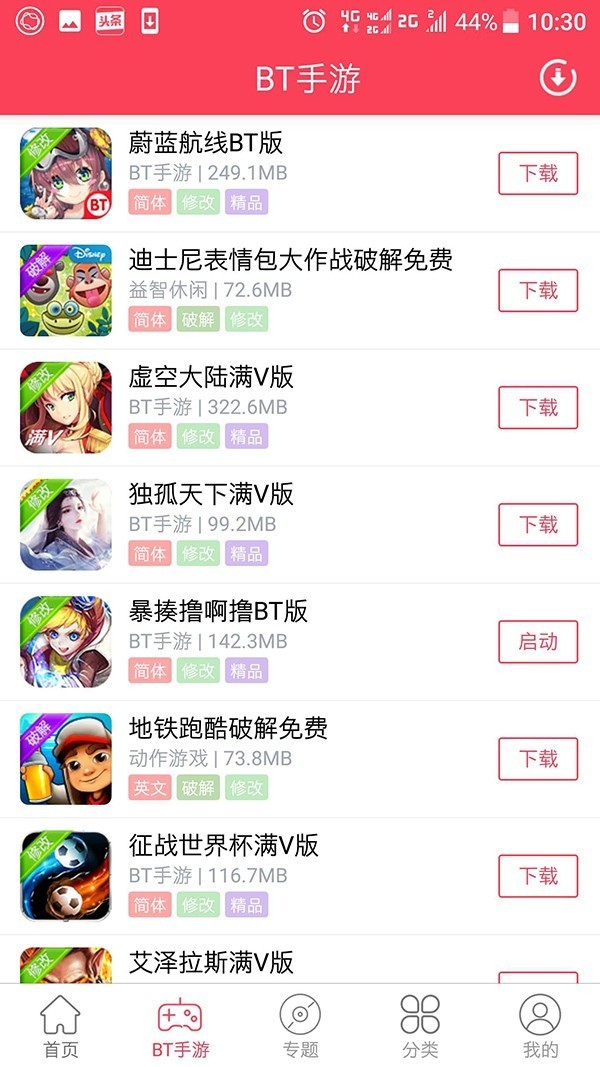This screenshot has width=600, height=1067.
Task: Open 蔚蓝航线BT版 game details
Action: [205, 143]
